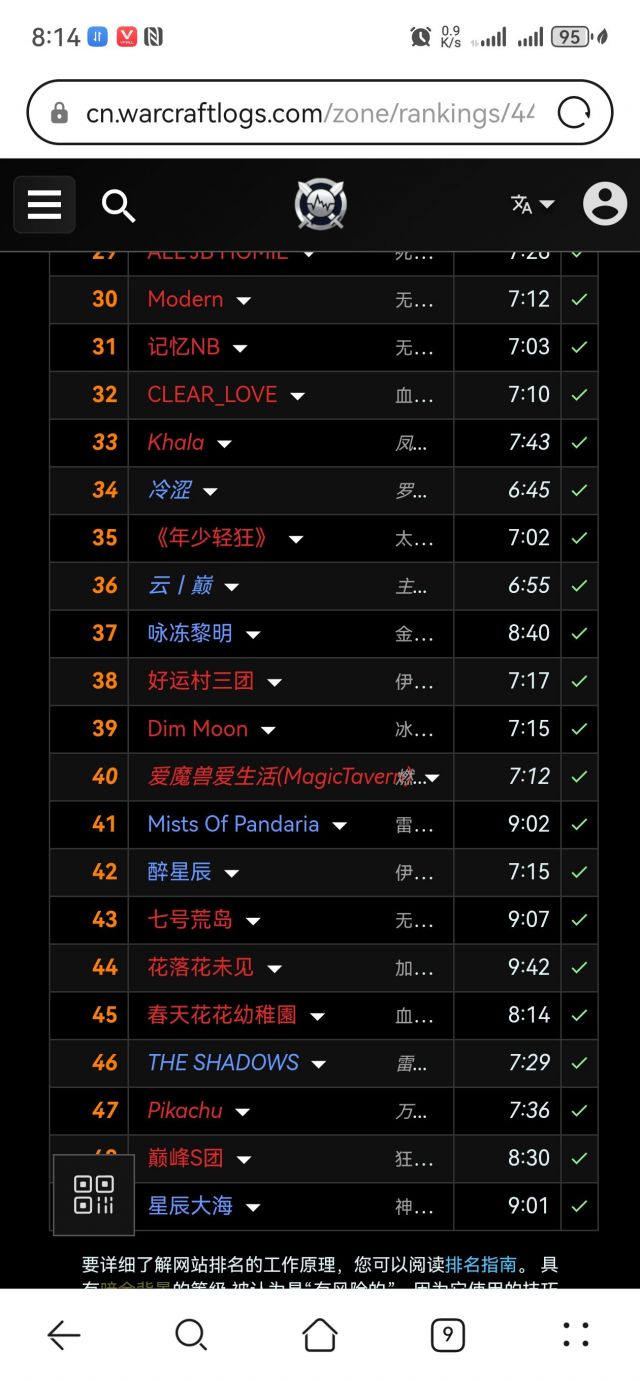Screen dimensions: 640x1381
Task: Expand the dropdown next to THE SHADOWS
Action: [319, 1064]
